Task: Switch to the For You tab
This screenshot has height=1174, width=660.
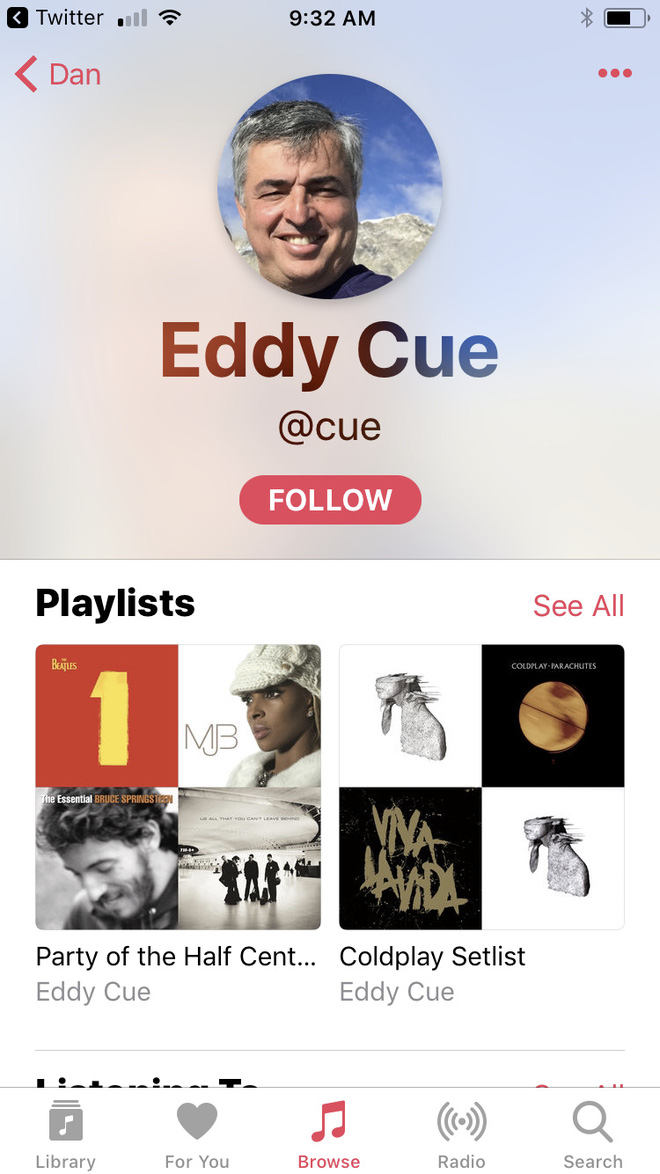Action: 197,1134
